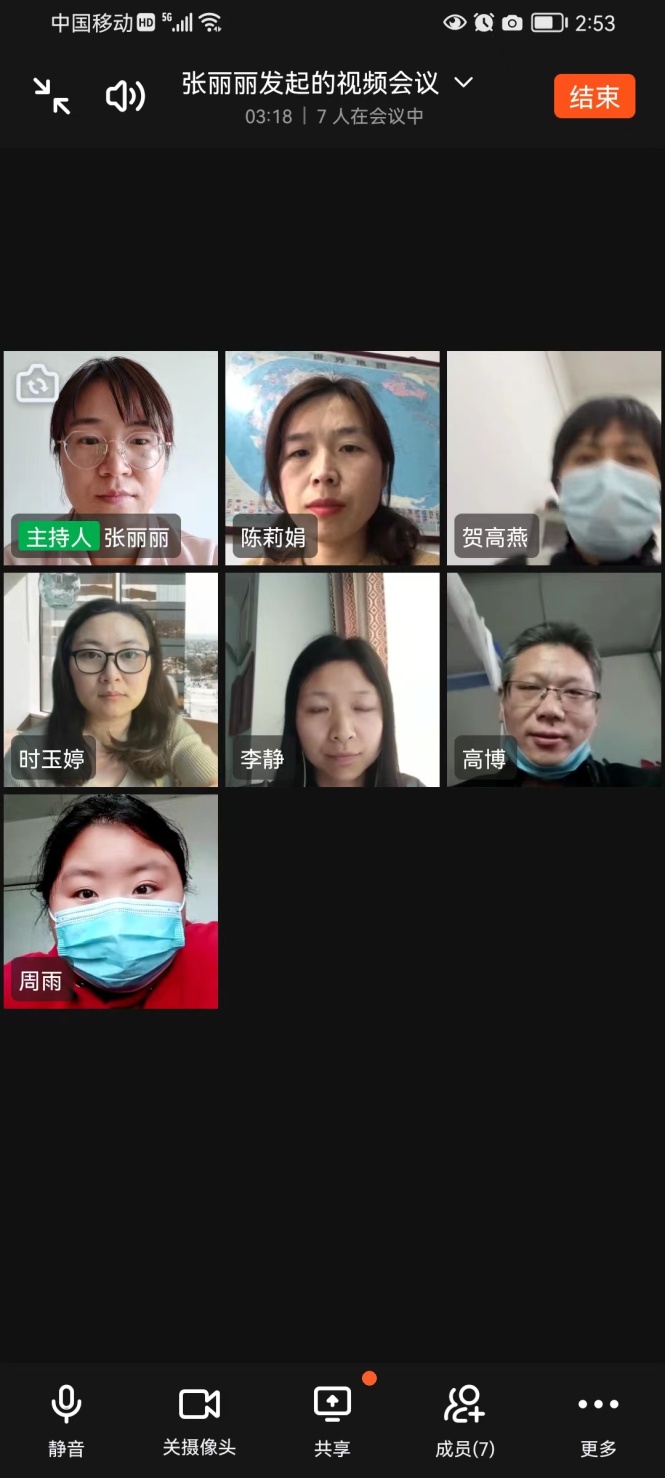The width and height of the screenshot is (665, 1478).
Task: Select 贺高燕's video tile
Action: pos(554,458)
